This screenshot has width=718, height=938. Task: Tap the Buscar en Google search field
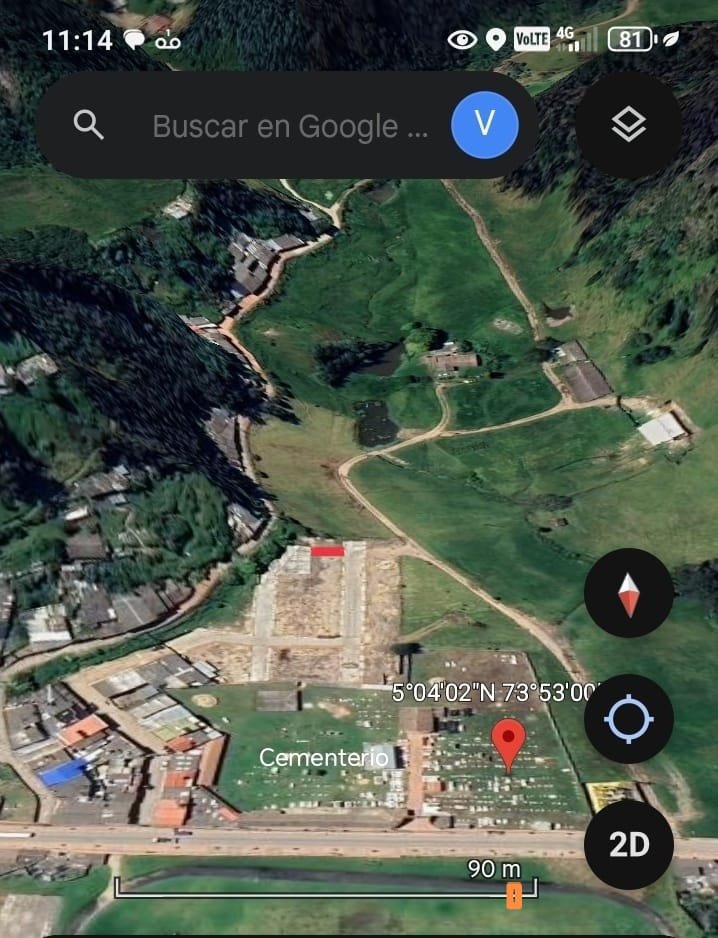288,126
